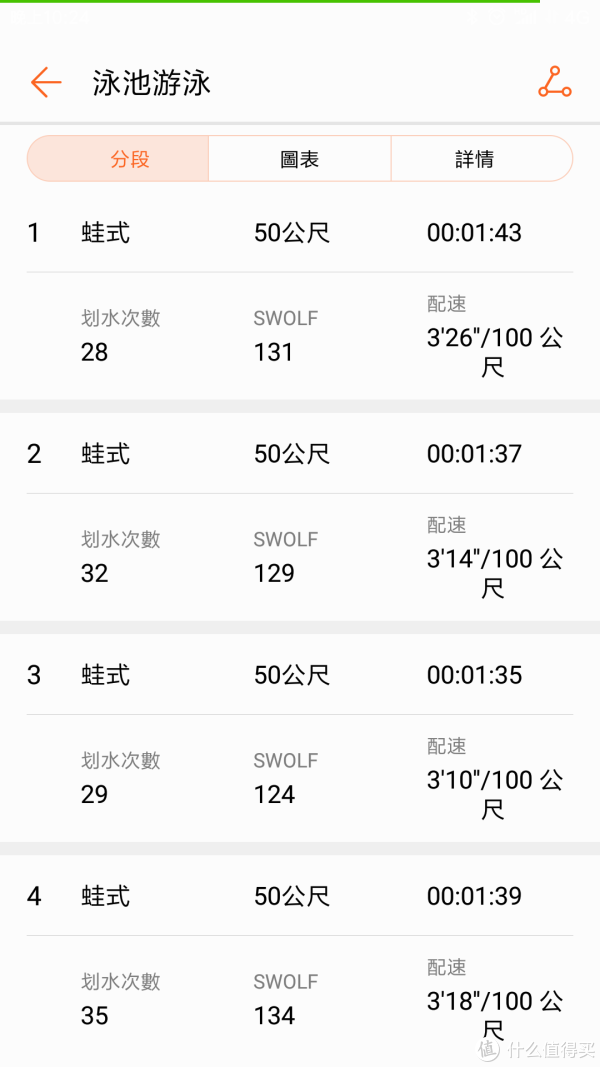Switch to the 詳情 tab

(482, 159)
